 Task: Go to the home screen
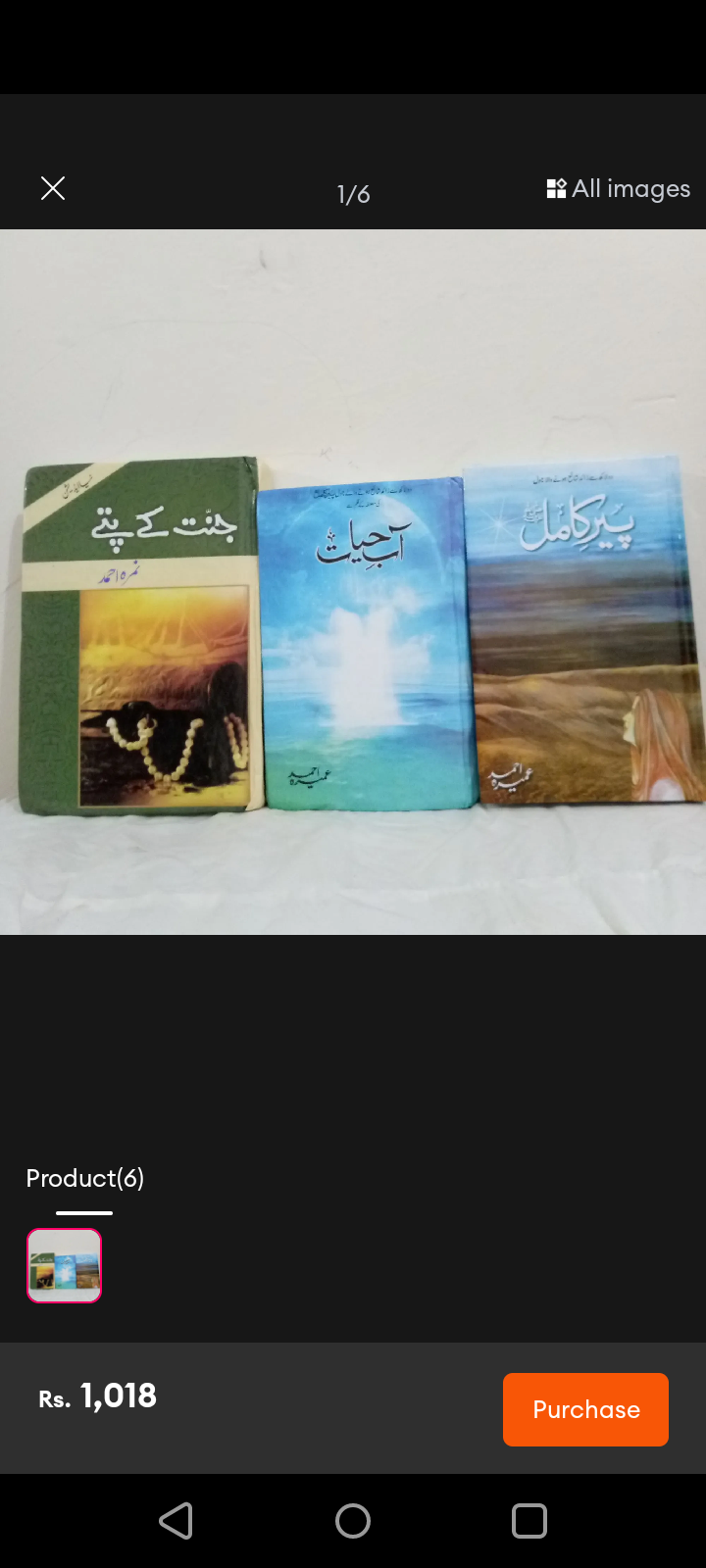(353, 1521)
